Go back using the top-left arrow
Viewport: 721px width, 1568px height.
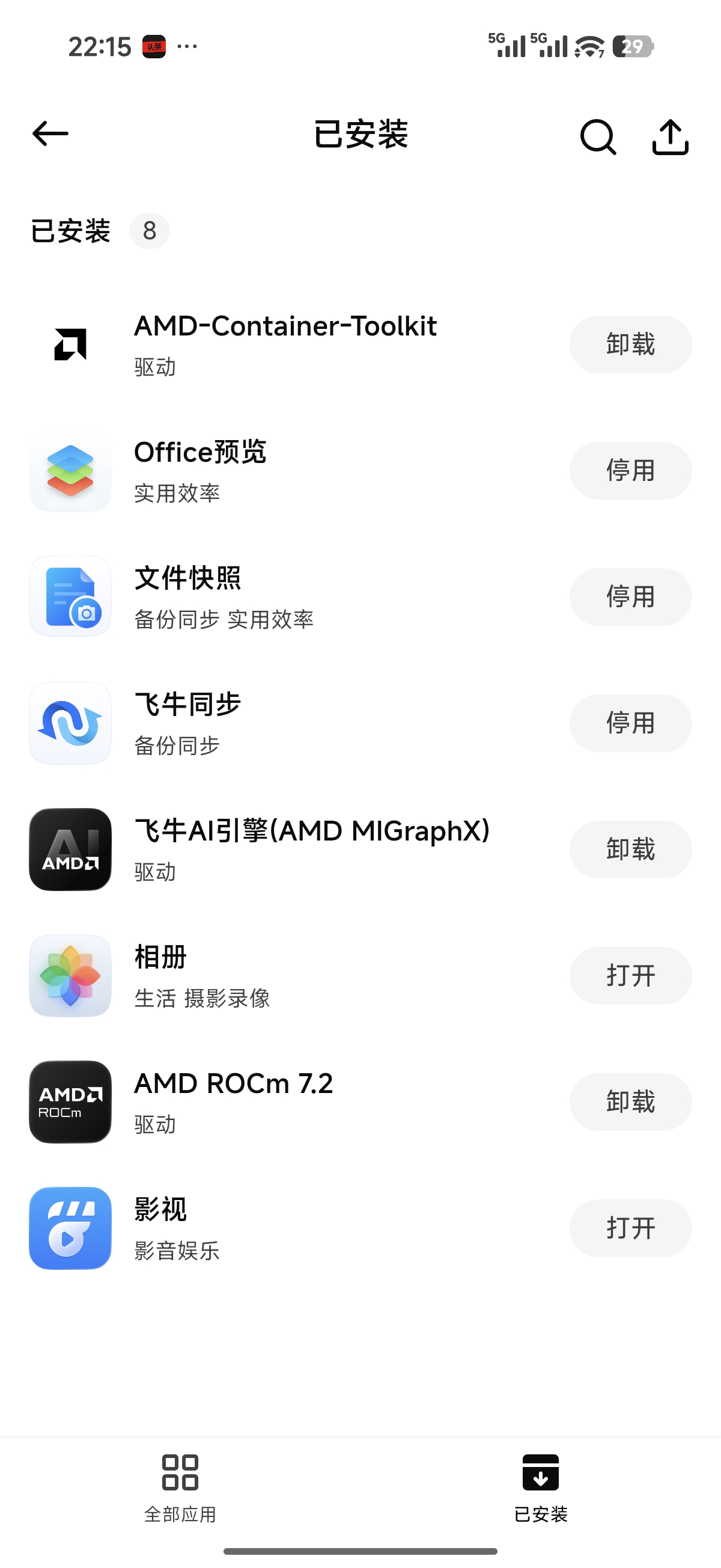50,134
